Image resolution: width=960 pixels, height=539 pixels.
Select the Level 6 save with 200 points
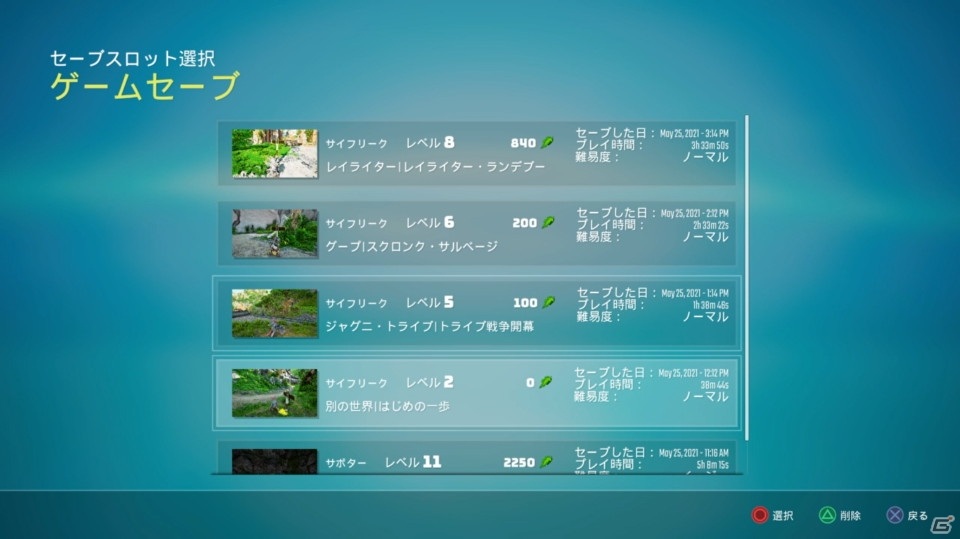pos(477,233)
